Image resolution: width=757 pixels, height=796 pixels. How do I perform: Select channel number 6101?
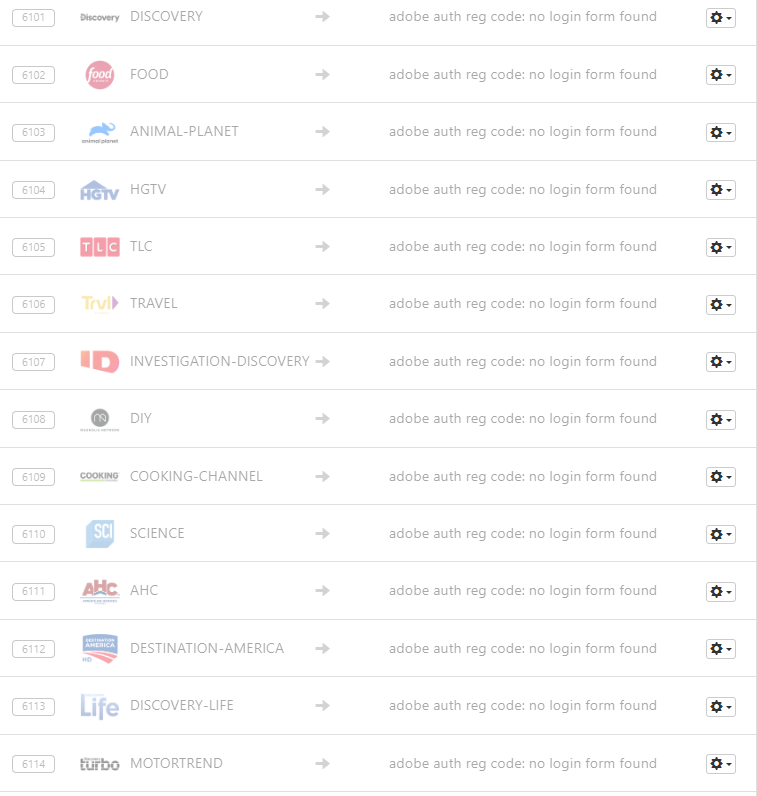(x=34, y=18)
